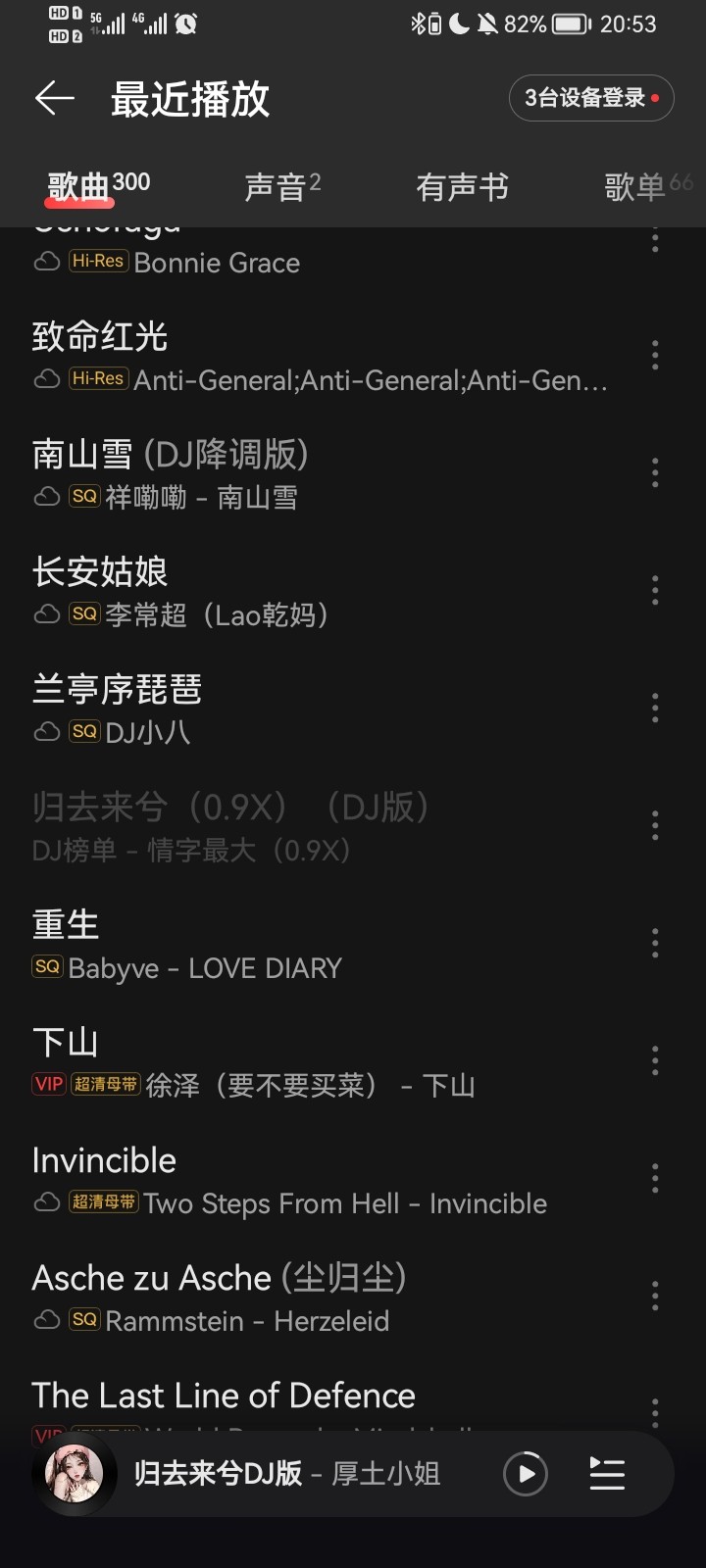Open more options for 下山
This screenshot has height=1568, width=706.
coord(655,1061)
